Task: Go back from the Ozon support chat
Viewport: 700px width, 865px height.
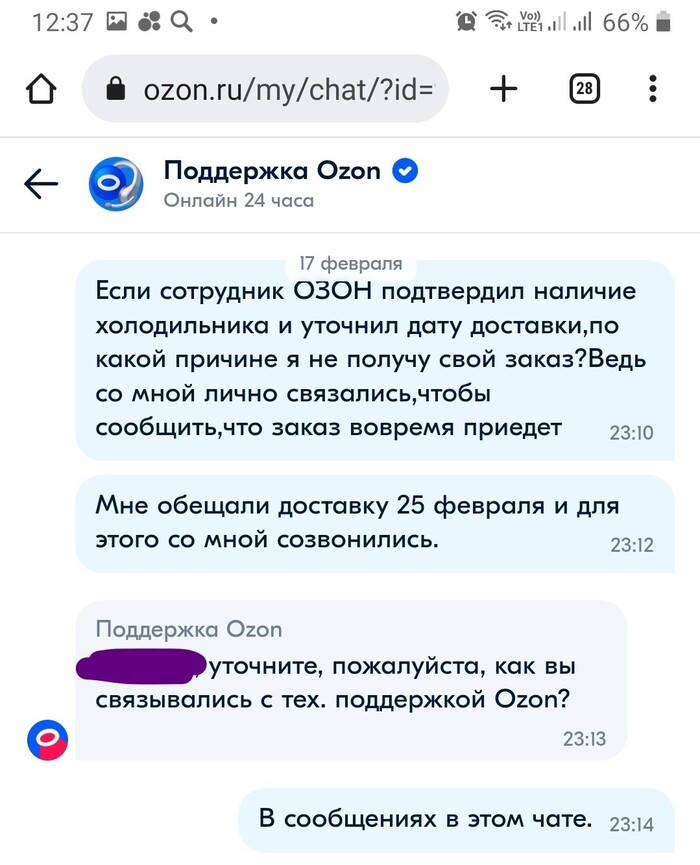Action: coord(41,183)
